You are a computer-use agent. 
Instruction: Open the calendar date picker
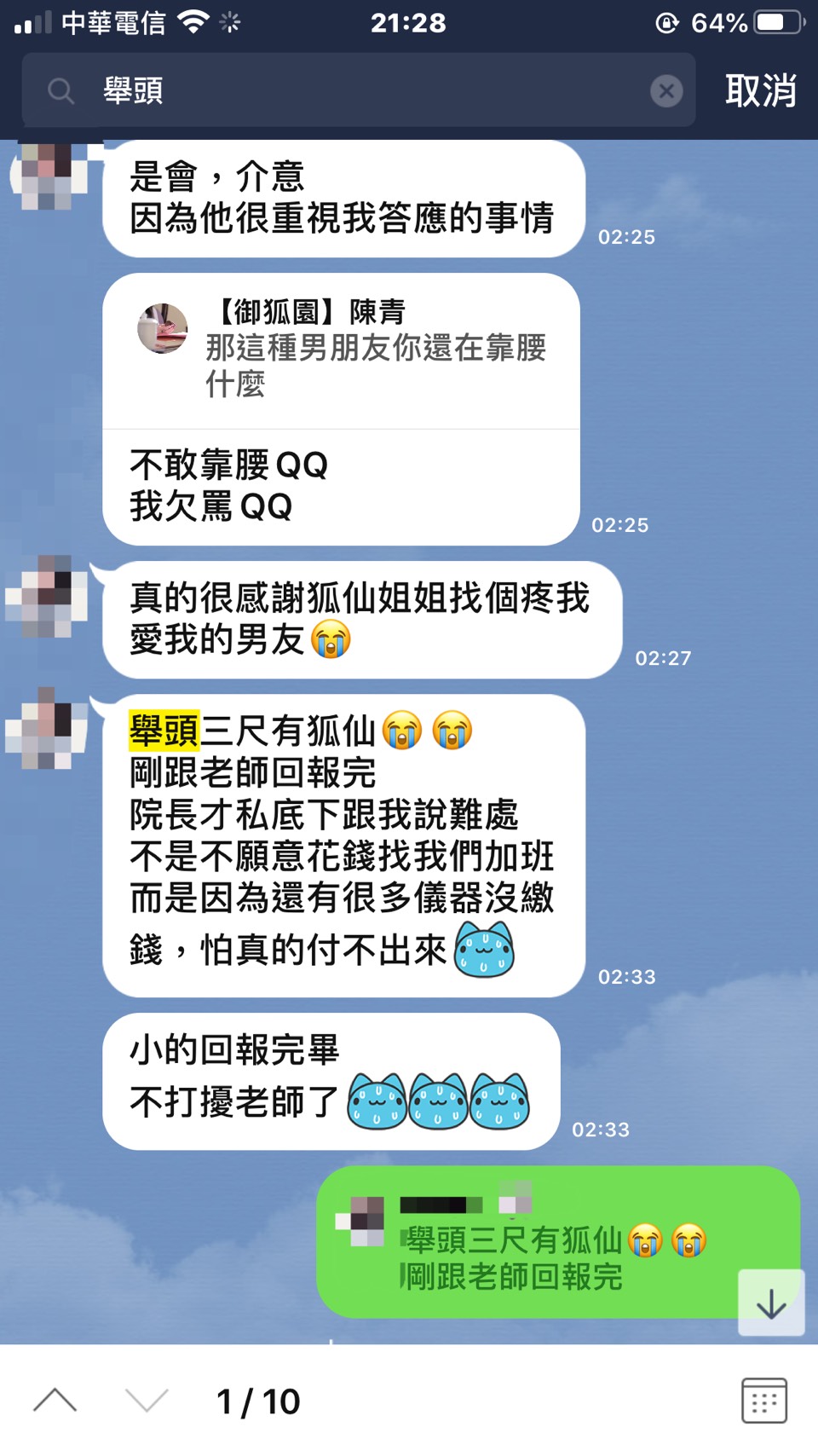point(763,1401)
